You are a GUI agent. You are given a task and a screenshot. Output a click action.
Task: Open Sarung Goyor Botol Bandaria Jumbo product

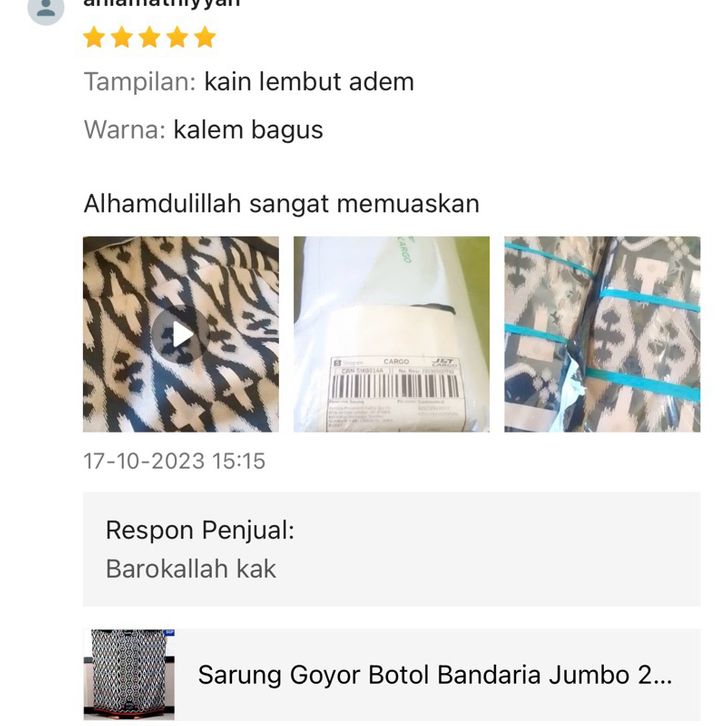[434, 674]
